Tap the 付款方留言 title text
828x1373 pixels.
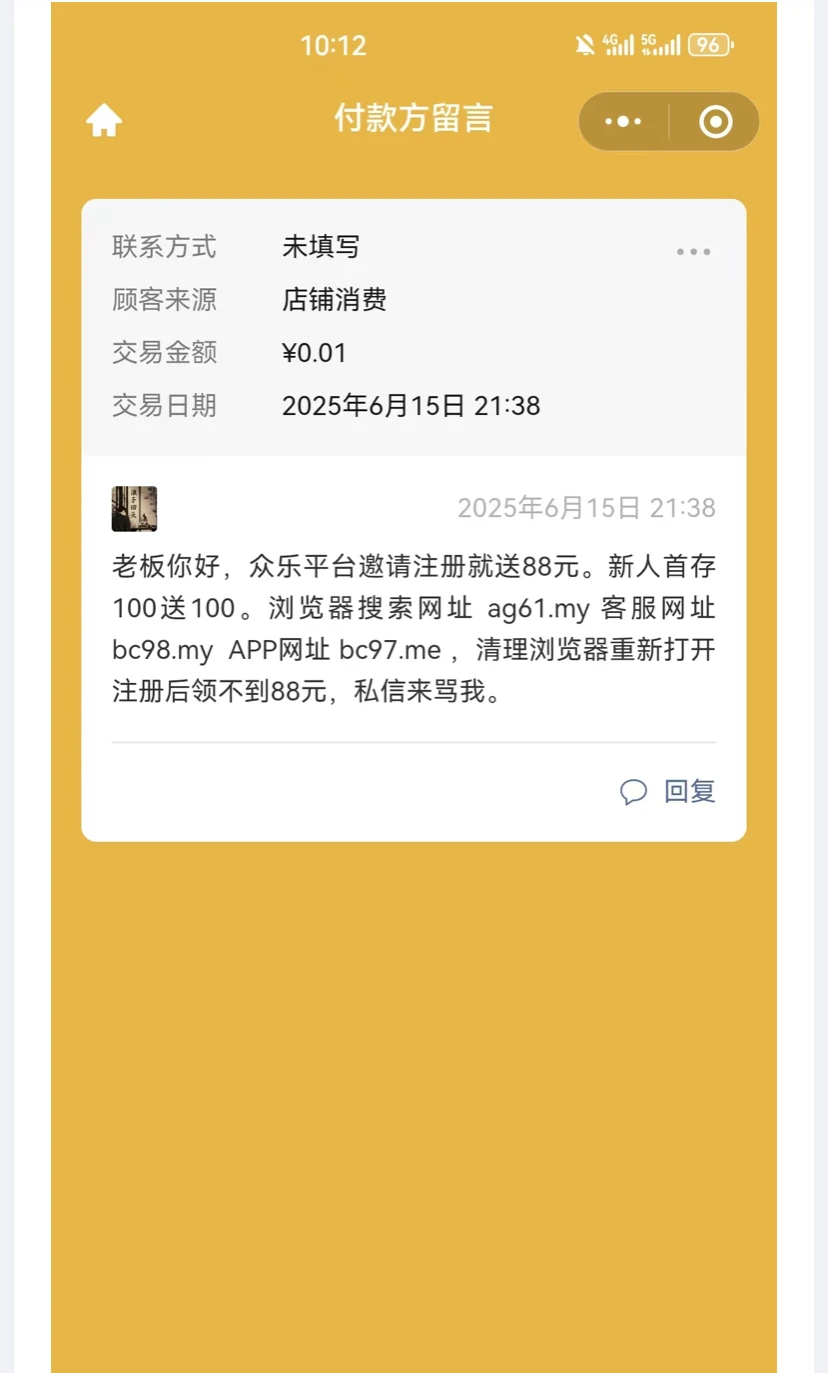pos(413,119)
